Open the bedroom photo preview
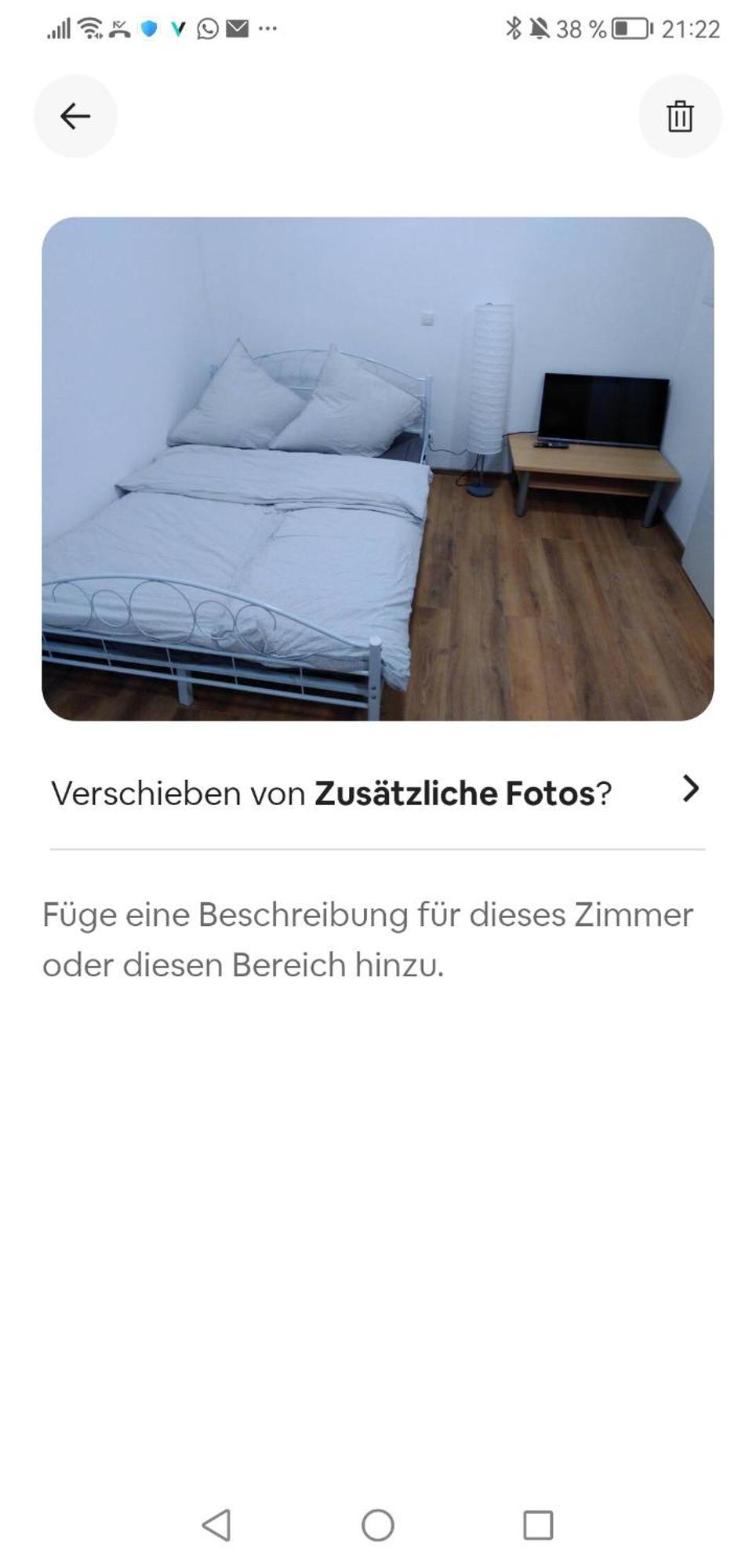 (x=378, y=469)
